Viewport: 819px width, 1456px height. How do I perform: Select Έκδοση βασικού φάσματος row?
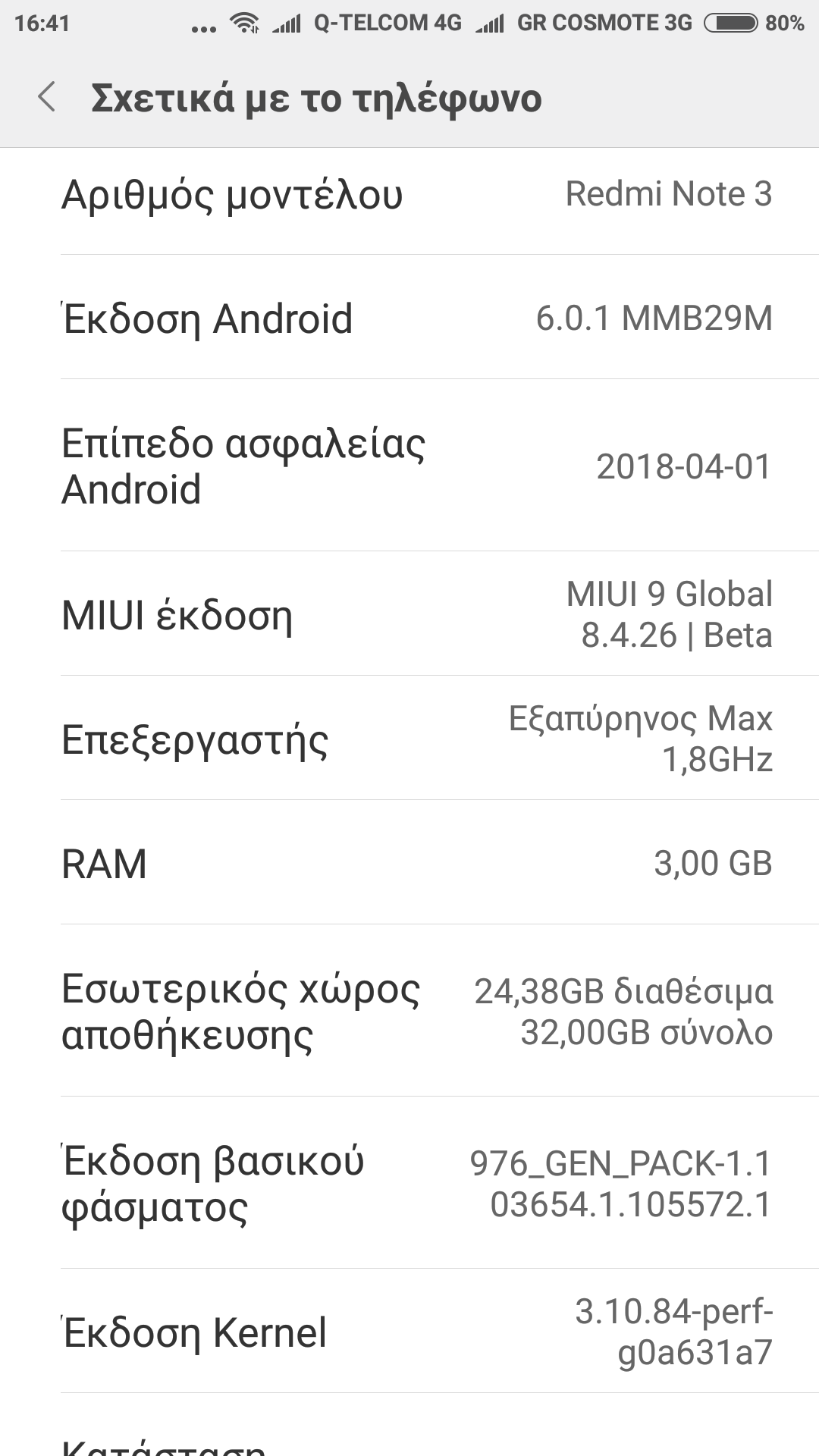click(409, 1183)
